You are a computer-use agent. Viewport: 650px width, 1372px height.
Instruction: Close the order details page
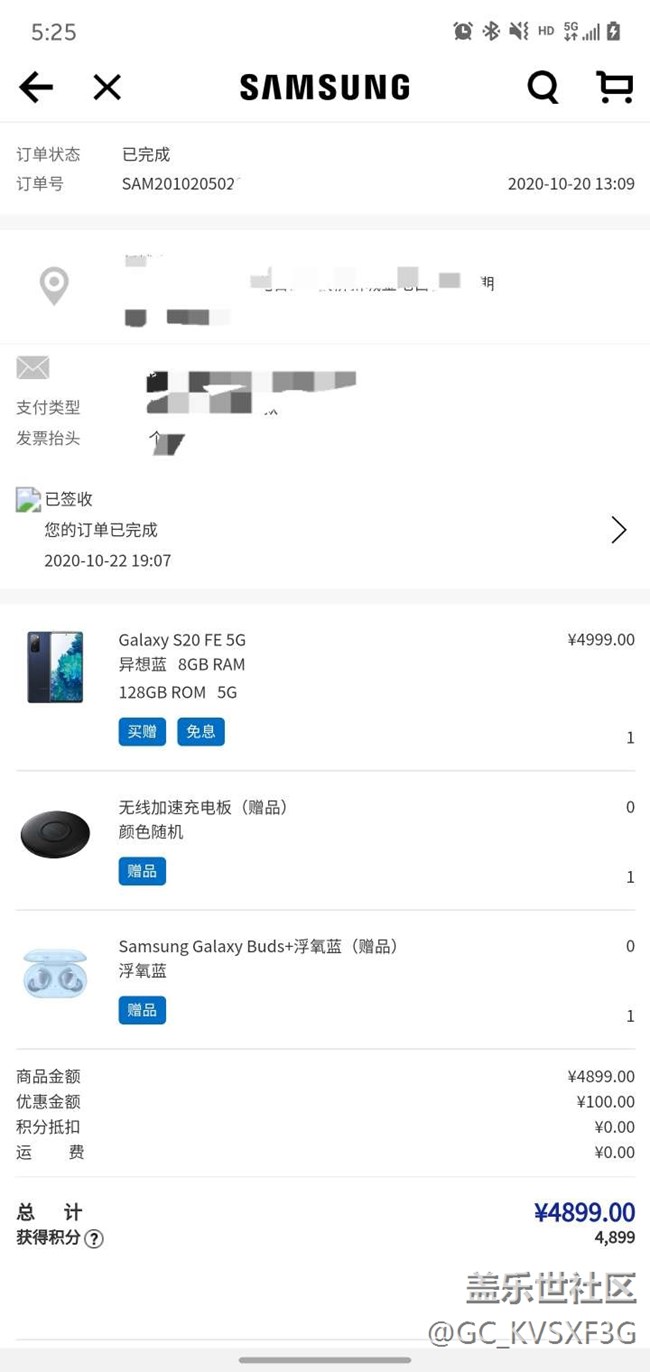point(107,88)
